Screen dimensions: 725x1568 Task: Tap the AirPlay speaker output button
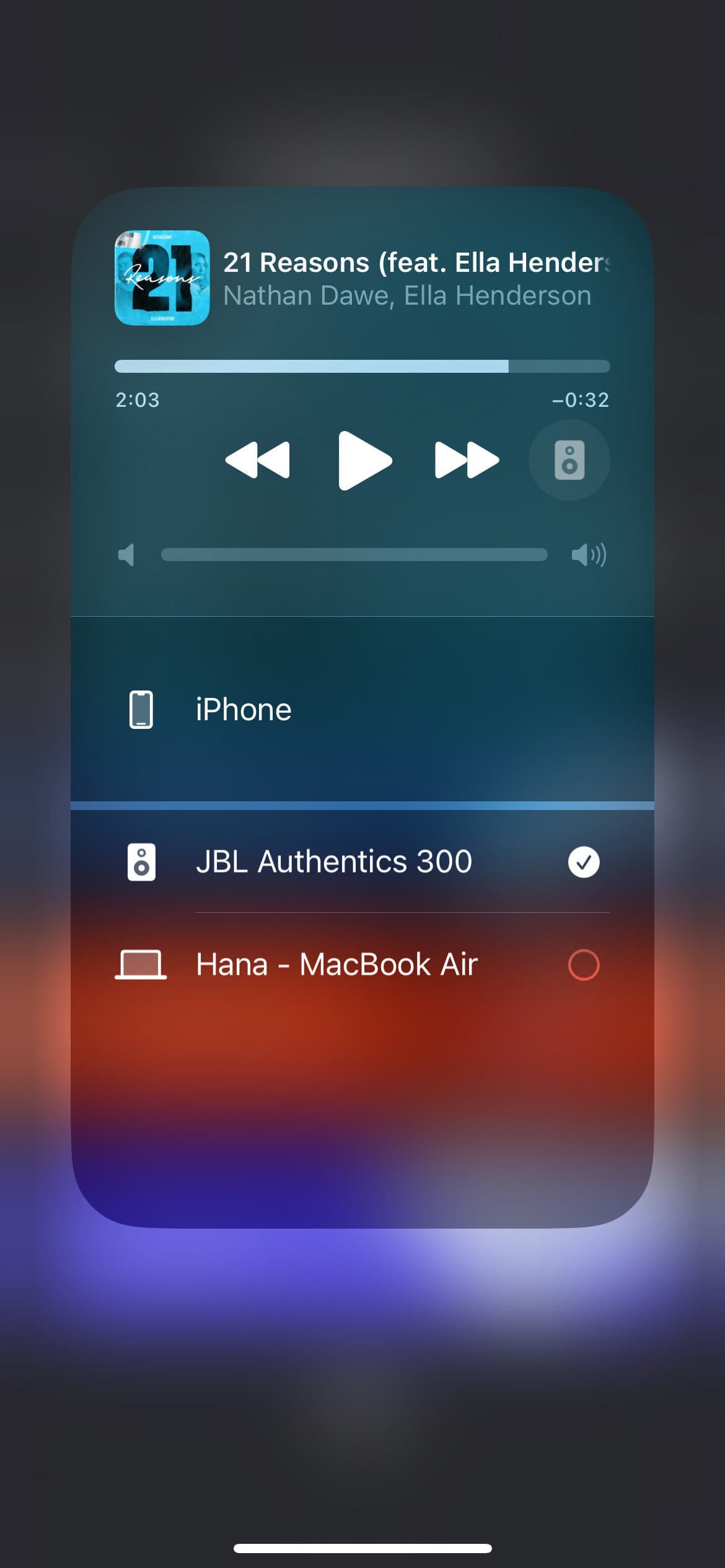point(569,460)
